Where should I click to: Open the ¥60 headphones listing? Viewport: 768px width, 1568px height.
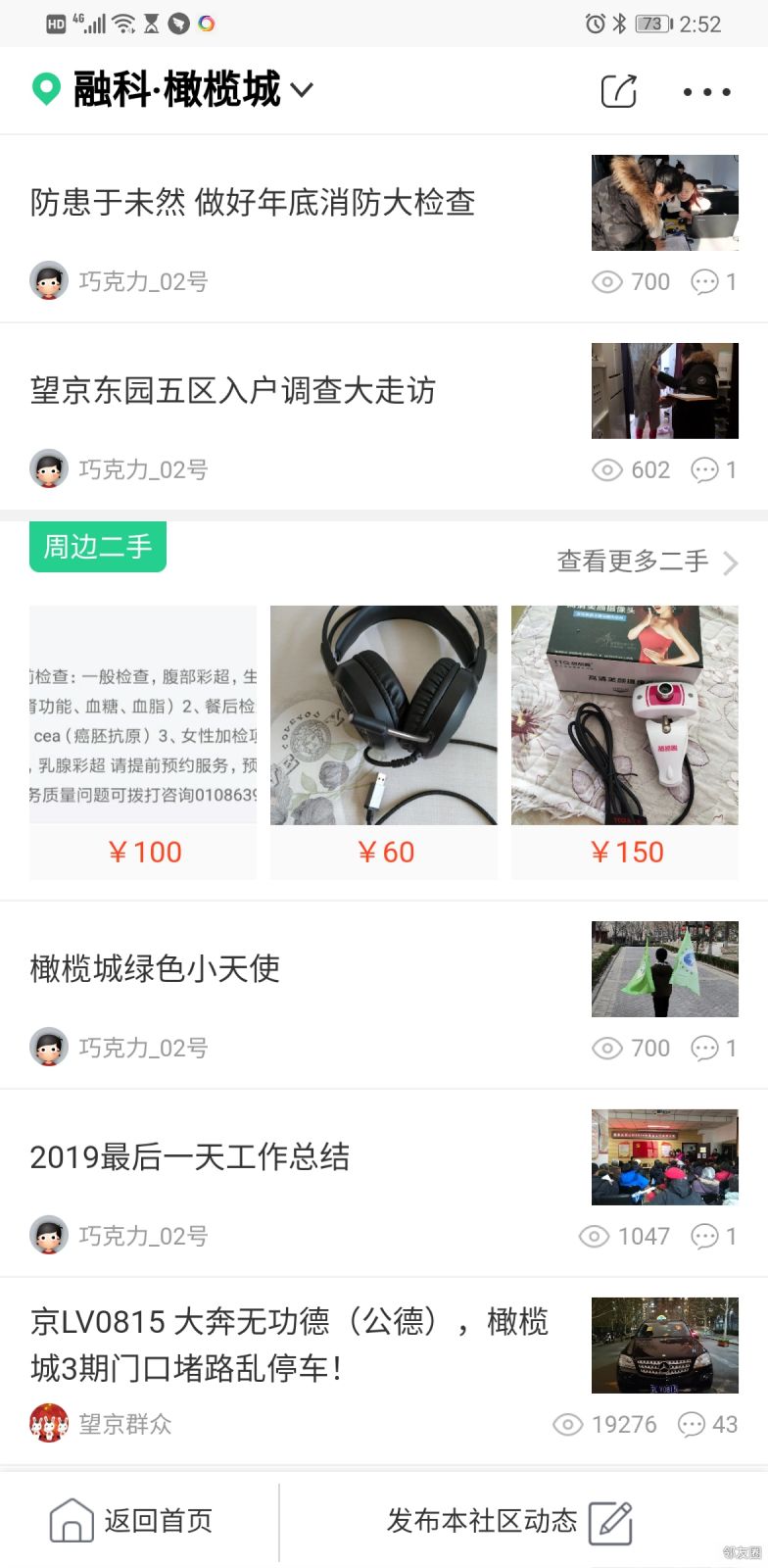pos(384,741)
